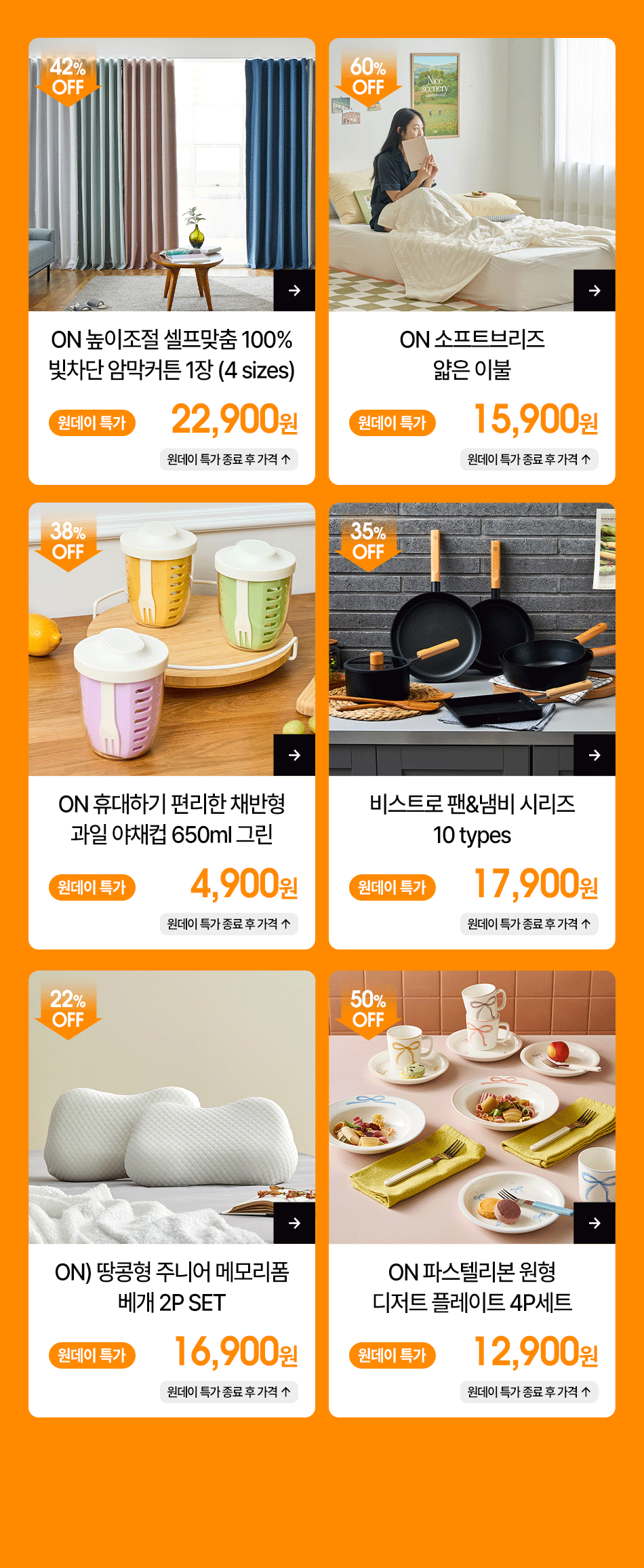Tap the arrow on the memory foam pillow image
This screenshot has width=644, height=1568.
coord(294,1223)
